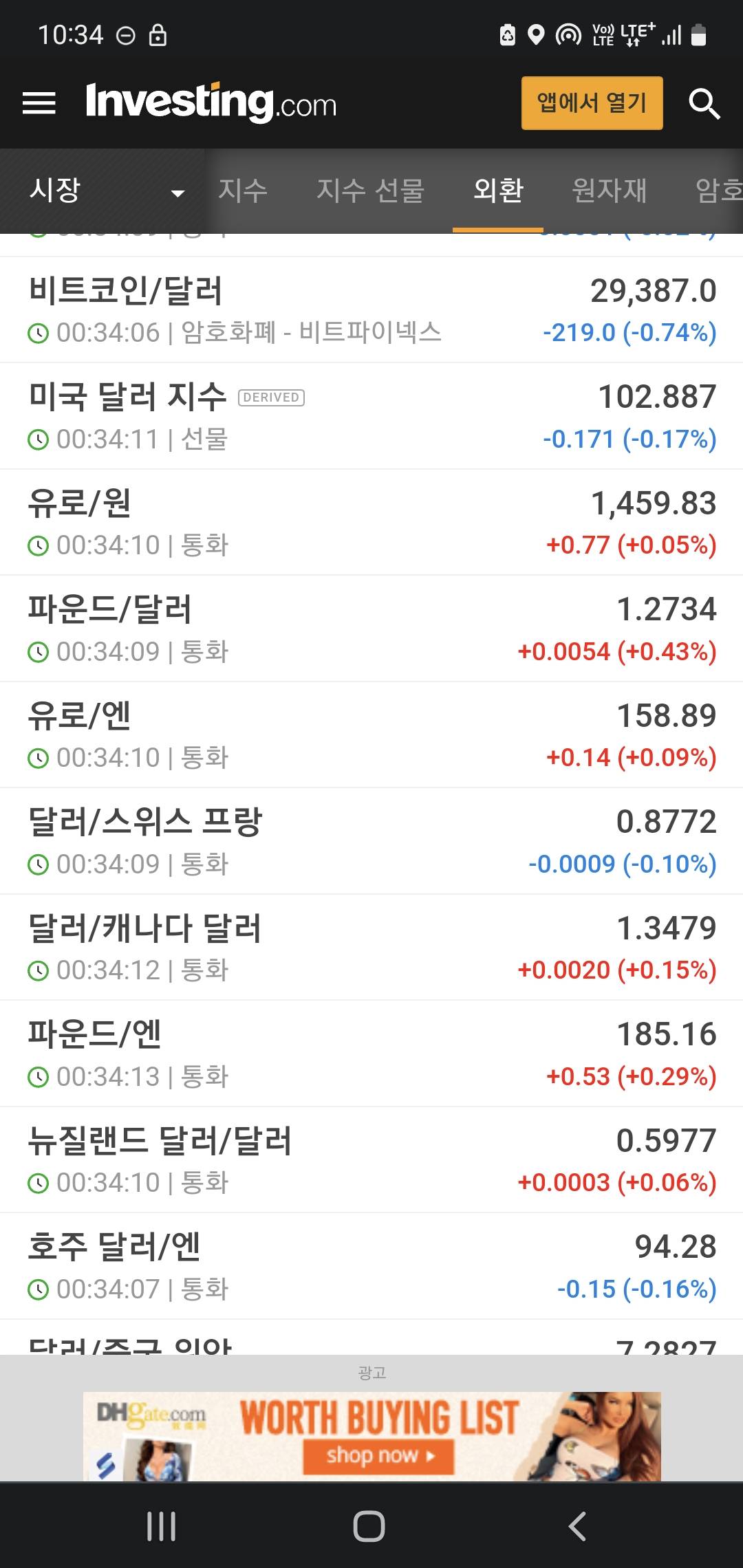Tap the 앱에서 열기 button
This screenshot has width=743, height=1568.
tap(592, 103)
